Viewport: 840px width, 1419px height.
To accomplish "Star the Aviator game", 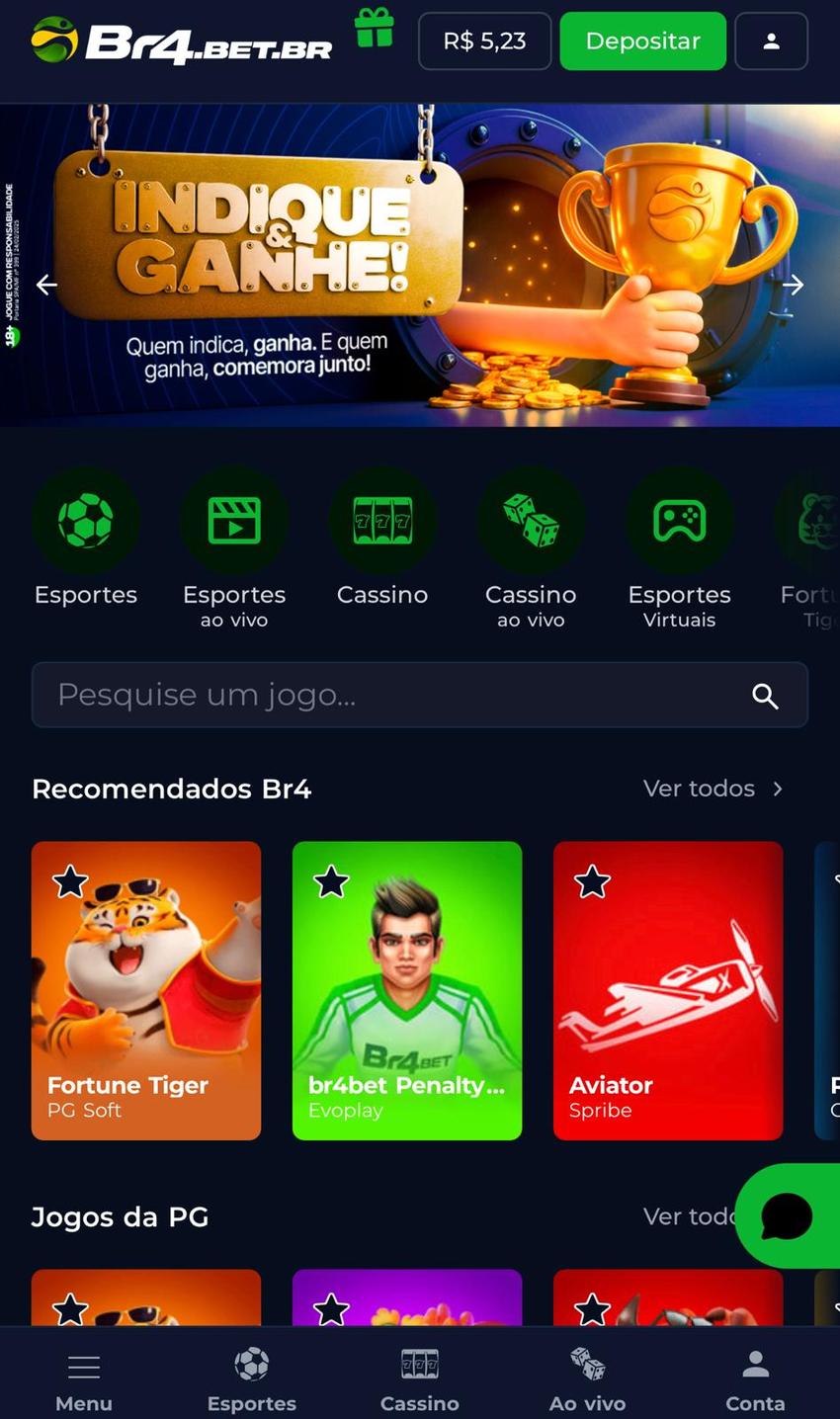I will point(592,881).
